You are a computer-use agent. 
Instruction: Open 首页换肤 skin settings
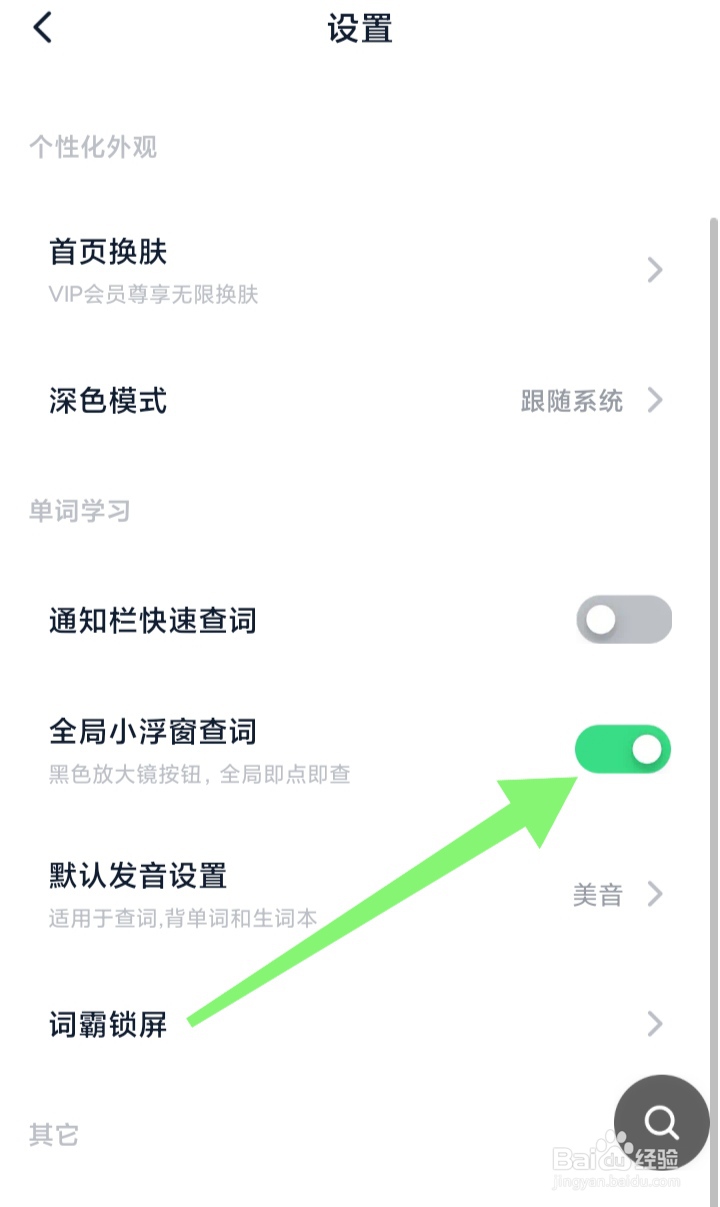106,252
